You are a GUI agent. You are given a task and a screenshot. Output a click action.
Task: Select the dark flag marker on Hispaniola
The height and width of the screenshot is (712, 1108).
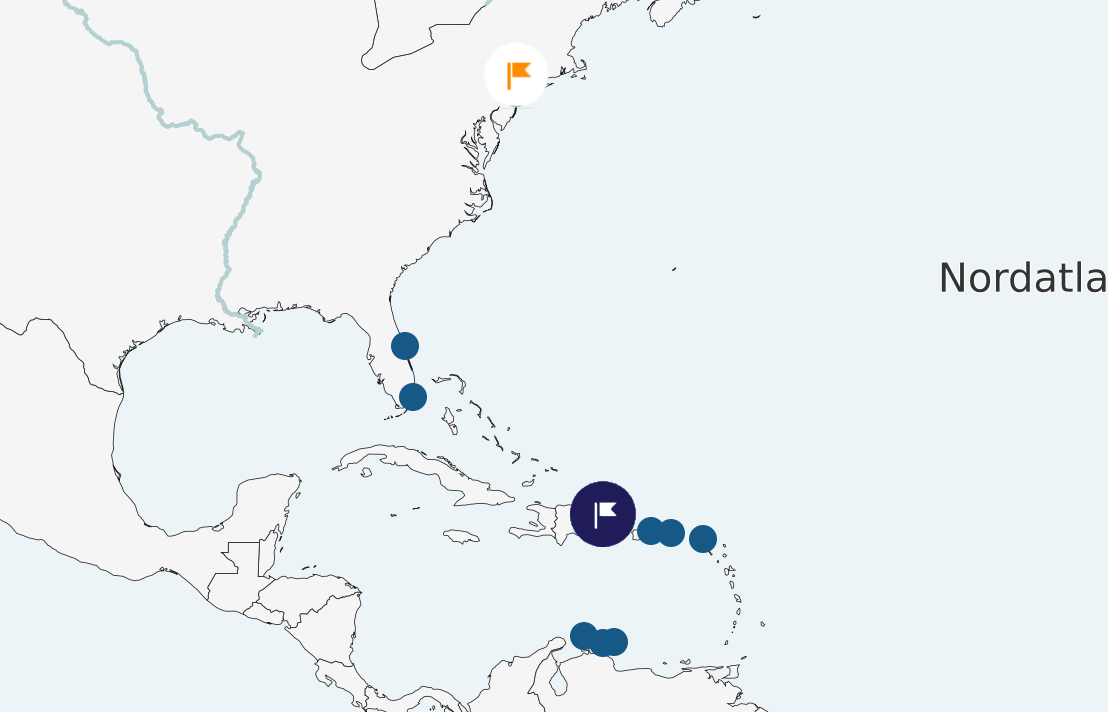603,514
